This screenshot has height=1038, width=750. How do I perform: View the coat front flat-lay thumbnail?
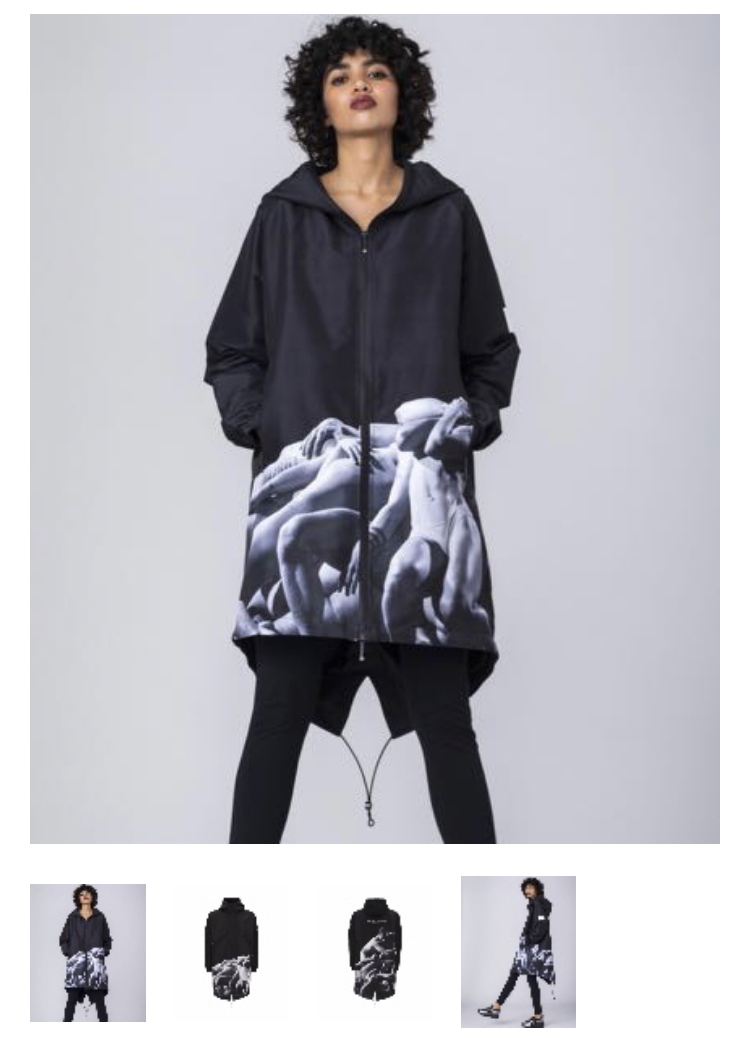click(231, 948)
